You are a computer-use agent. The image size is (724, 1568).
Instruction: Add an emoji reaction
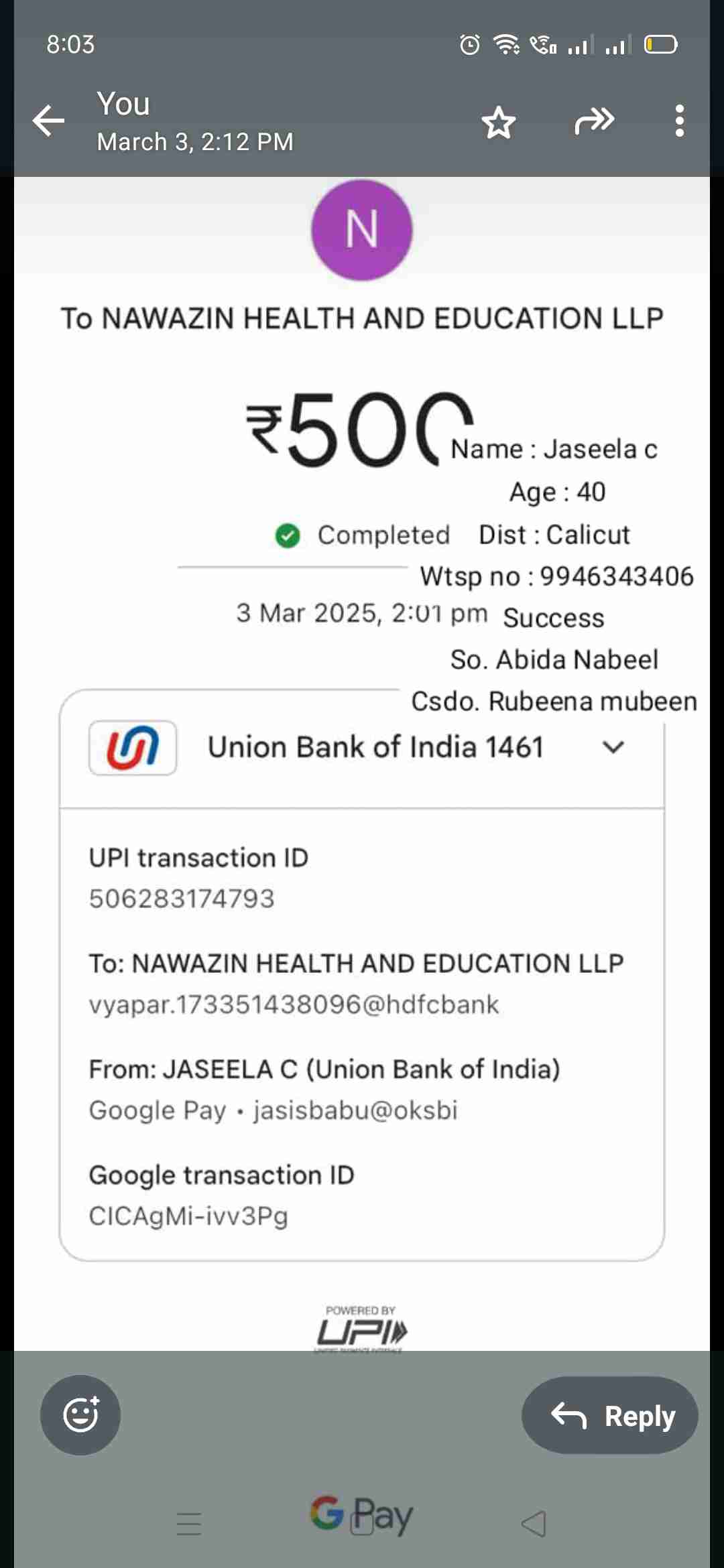[x=80, y=1415]
